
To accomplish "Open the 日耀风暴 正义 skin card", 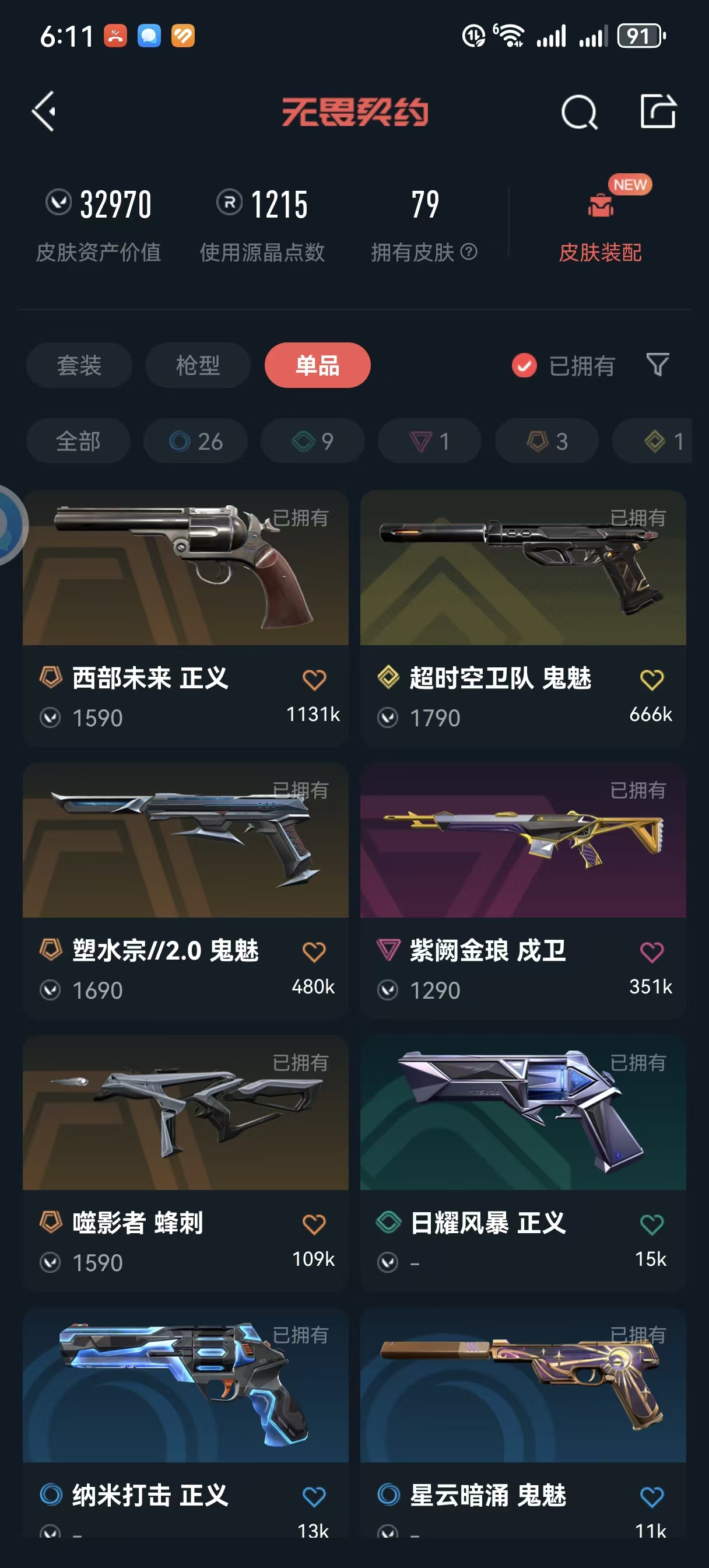I will 523,1163.
